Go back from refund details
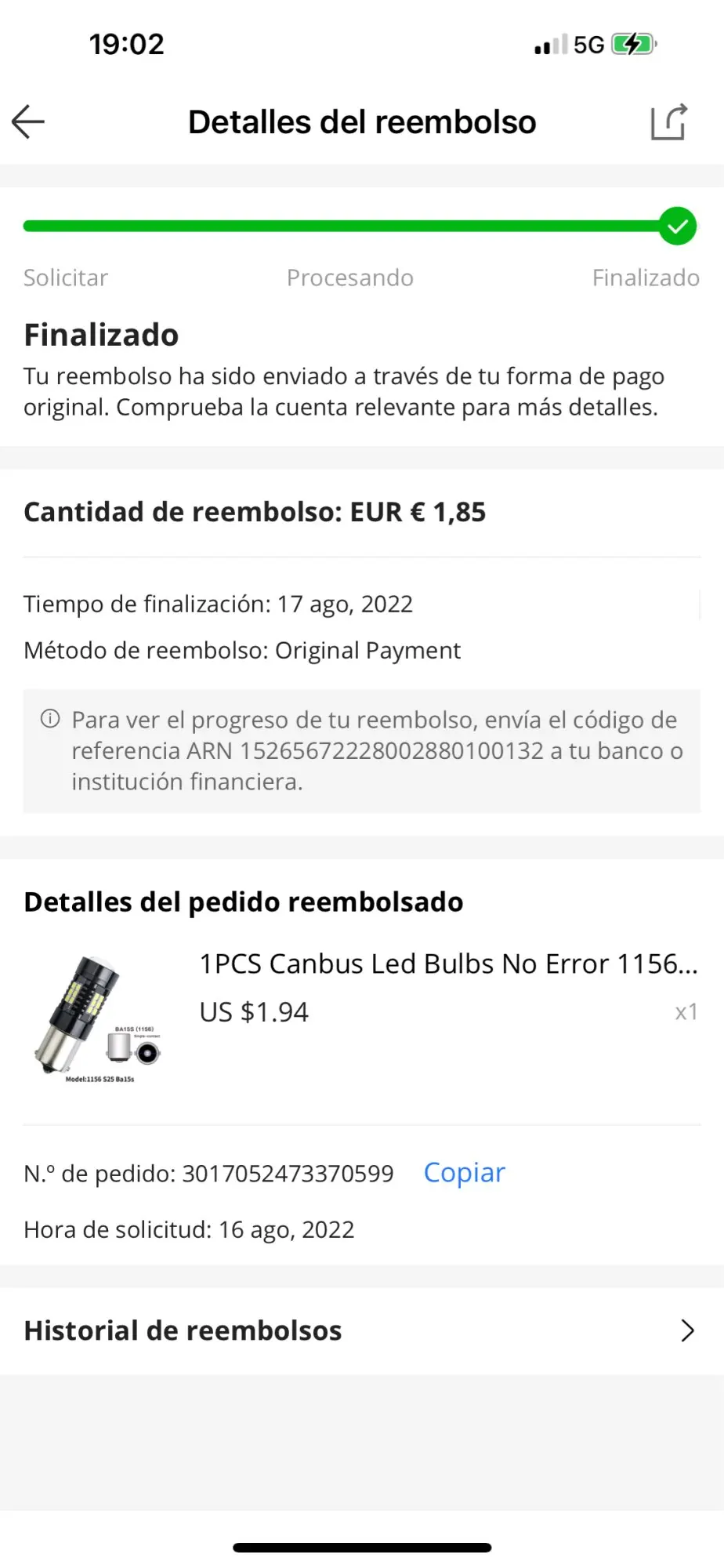The image size is (724, 1568). pyautogui.click(x=28, y=122)
